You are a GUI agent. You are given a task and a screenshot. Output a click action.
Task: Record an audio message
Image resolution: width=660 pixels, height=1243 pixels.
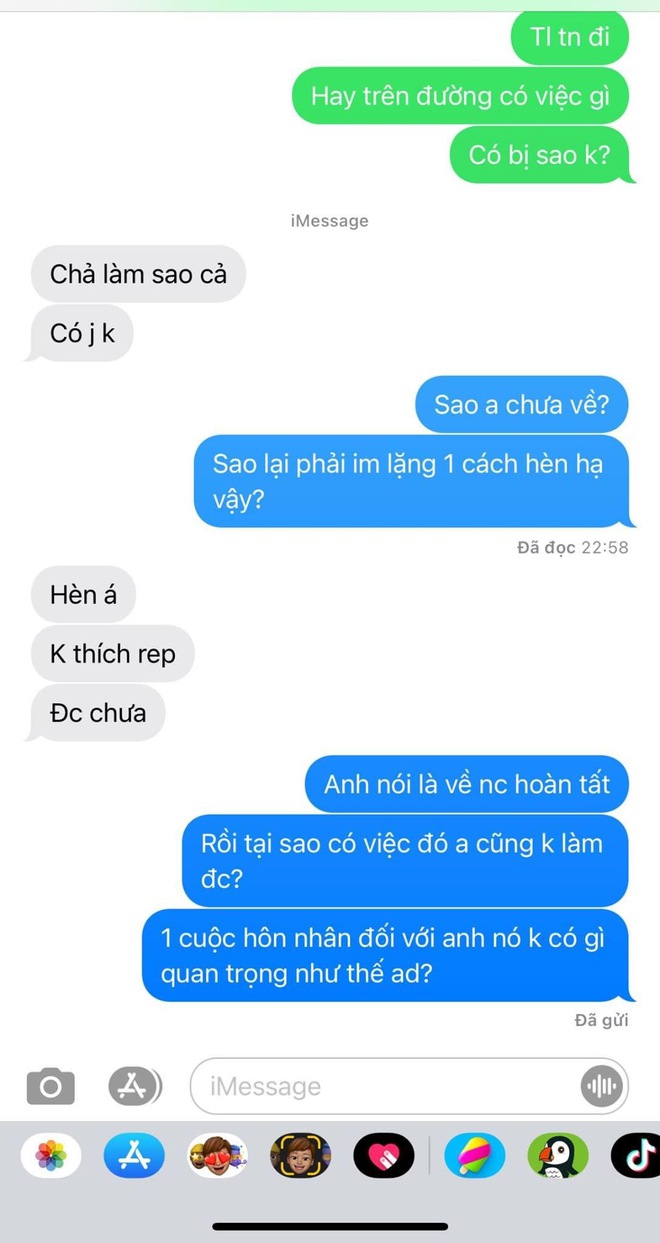601,1086
